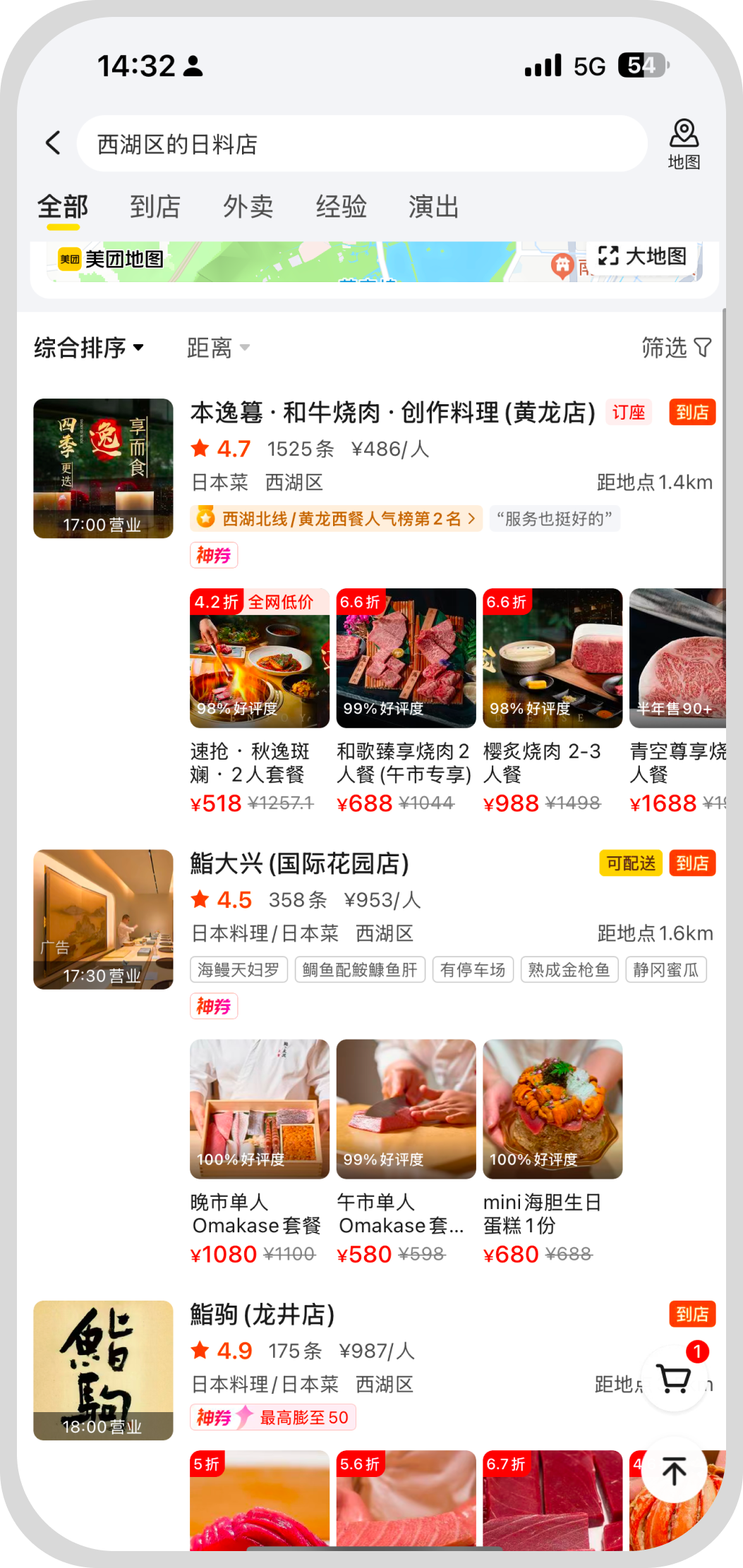Open the 筛选 filter options

coord(676,348)
